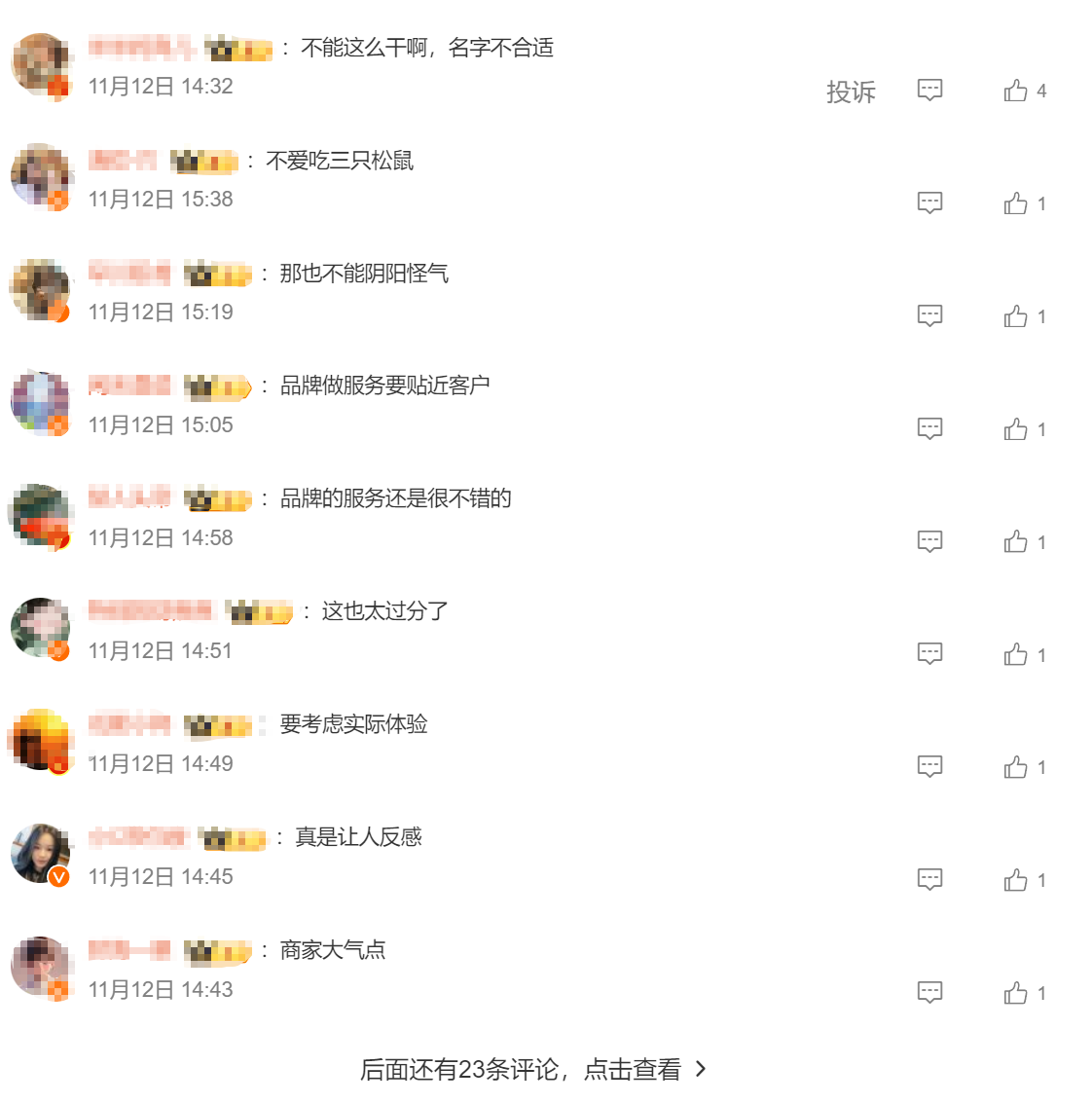Reply to the comment 这也太过分了
Image resolution: width=1092 pixels, height=1103 pixels.
point(929,654)
